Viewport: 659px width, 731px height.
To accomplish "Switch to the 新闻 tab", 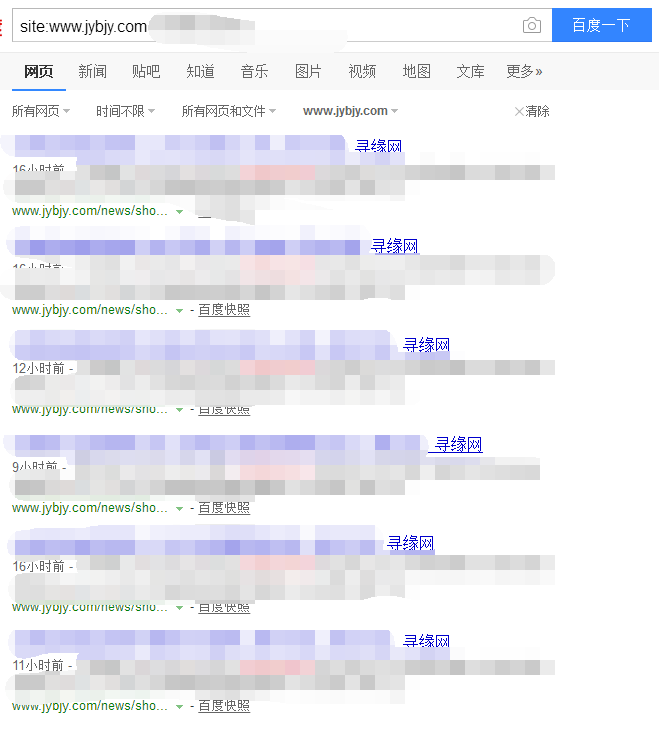I will pyautogui.click(x=92, y=71).
